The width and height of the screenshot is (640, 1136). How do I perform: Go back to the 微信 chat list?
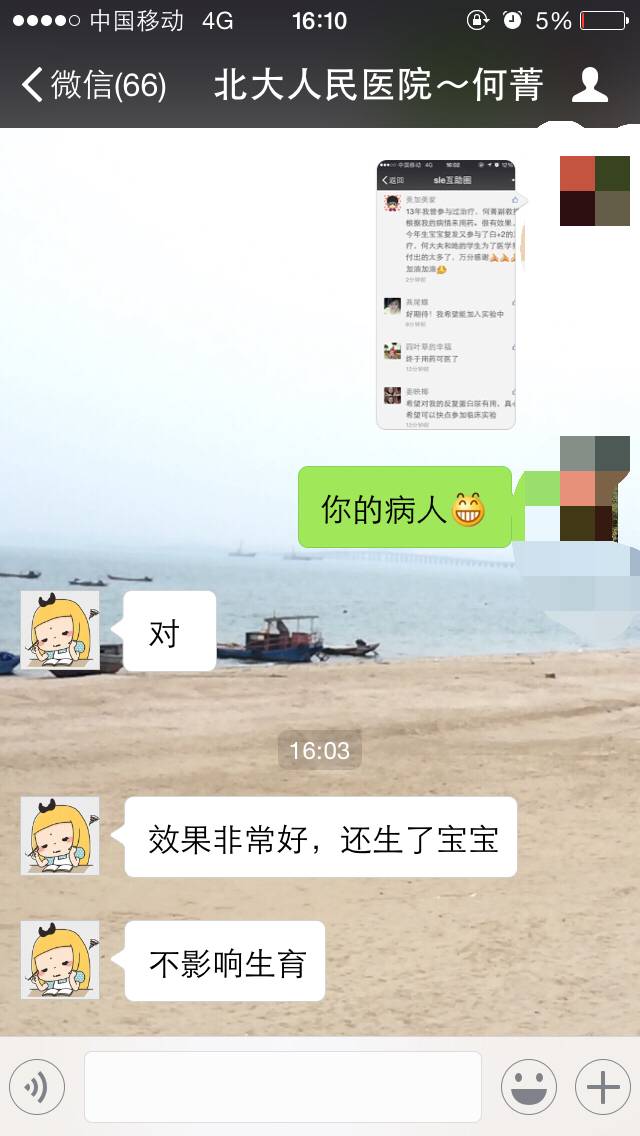click(x=92, y=85)
